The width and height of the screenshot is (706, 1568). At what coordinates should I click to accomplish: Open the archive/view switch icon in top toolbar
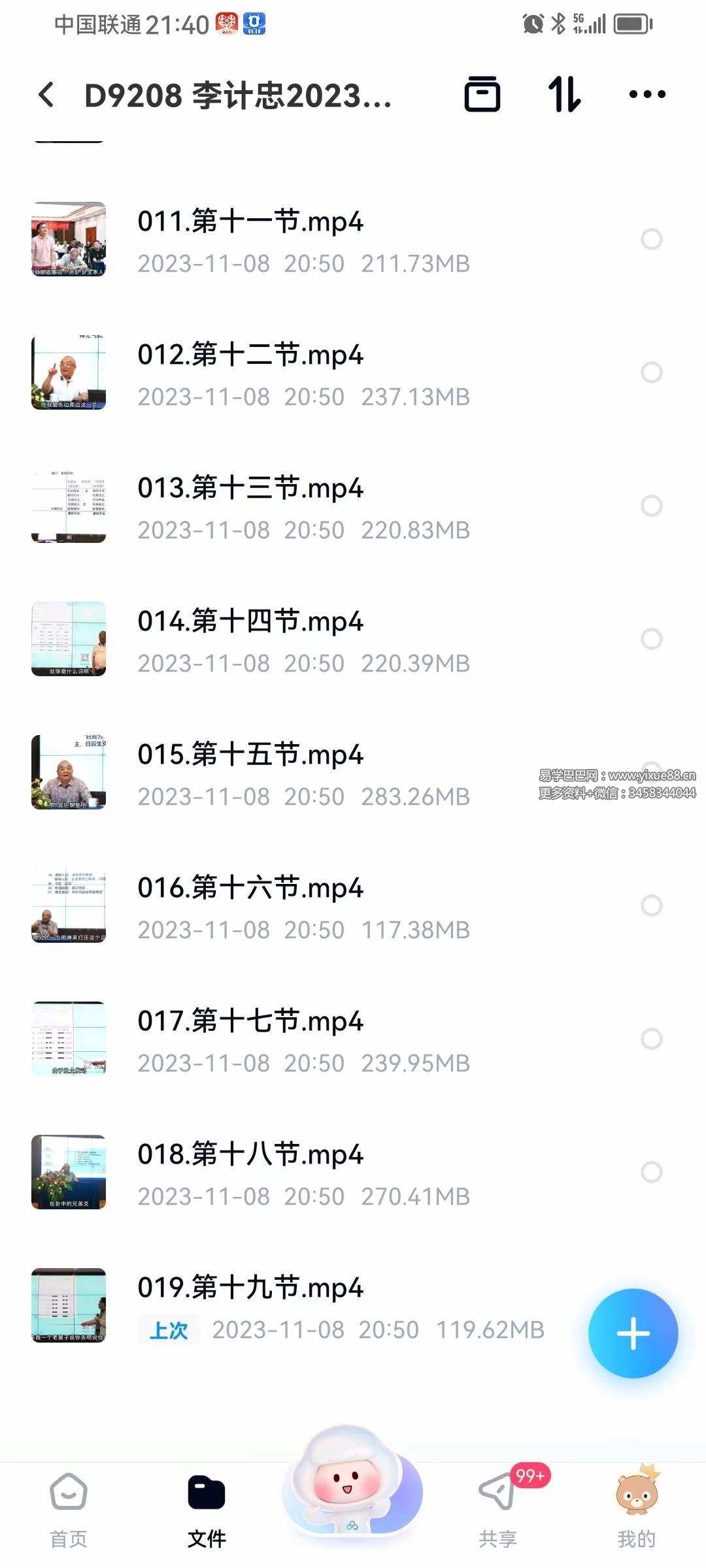tap(482, 93)
